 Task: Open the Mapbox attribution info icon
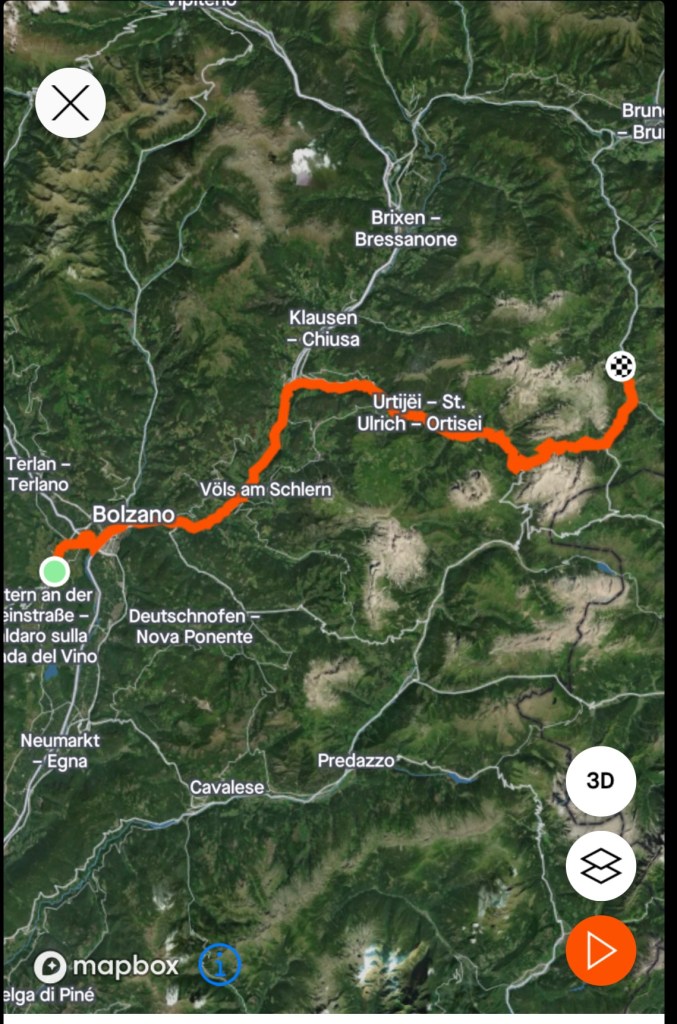click(x=220, y=965)
